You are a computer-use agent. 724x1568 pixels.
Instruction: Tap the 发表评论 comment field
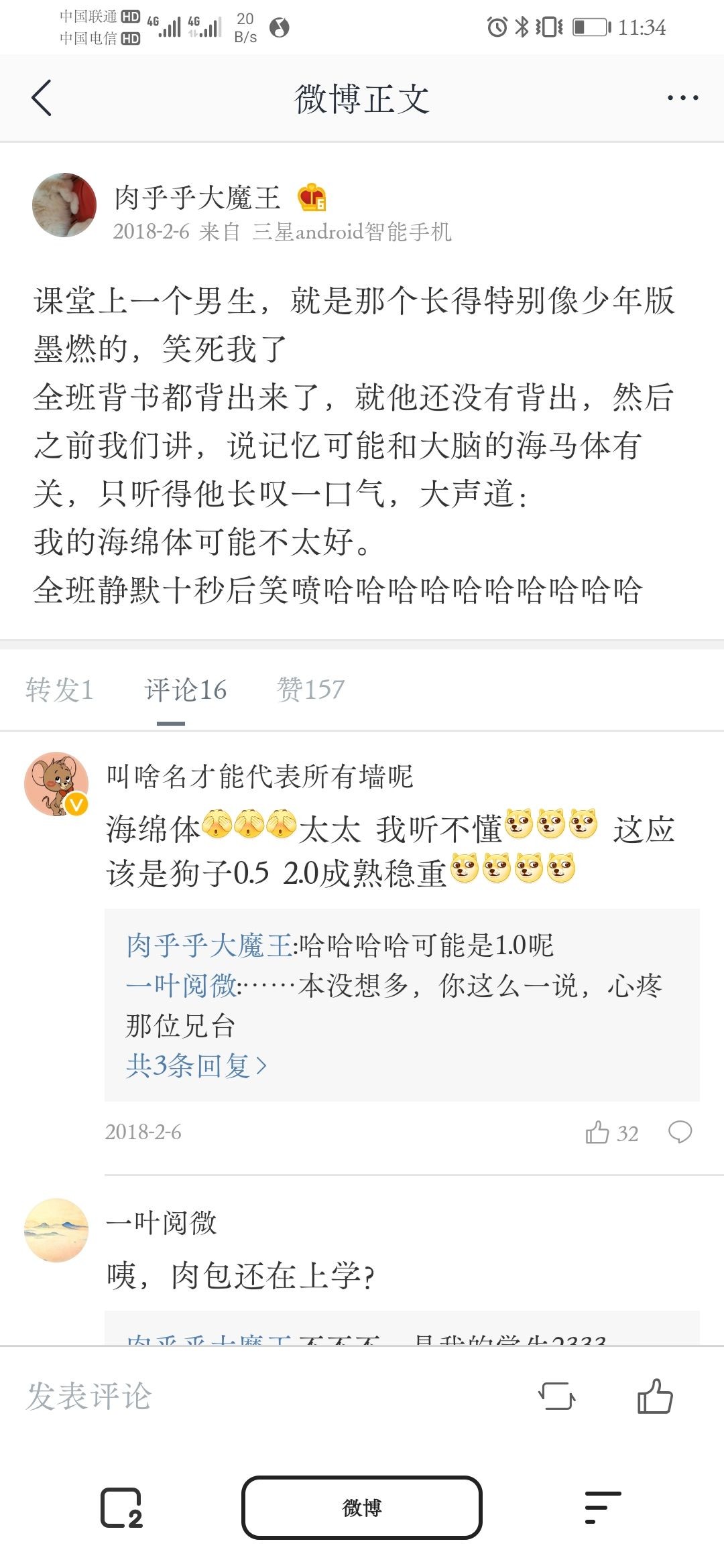tap(89, 1396)
